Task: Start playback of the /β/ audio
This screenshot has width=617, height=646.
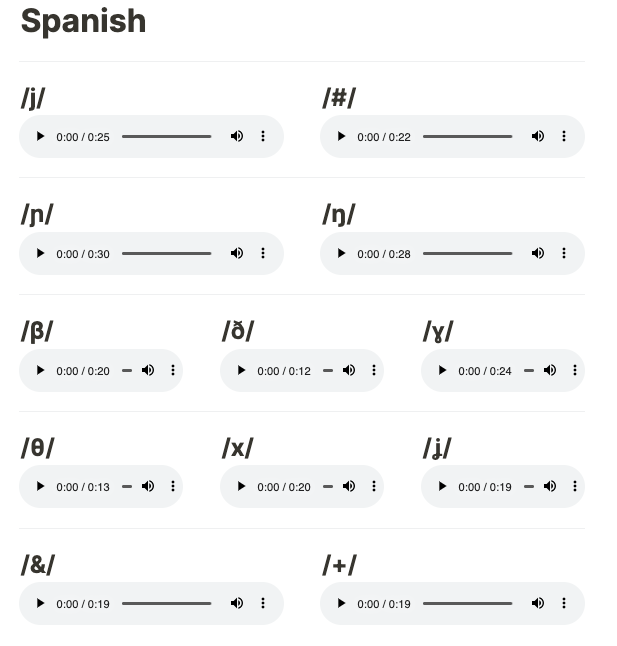Action: pos(40,371)
